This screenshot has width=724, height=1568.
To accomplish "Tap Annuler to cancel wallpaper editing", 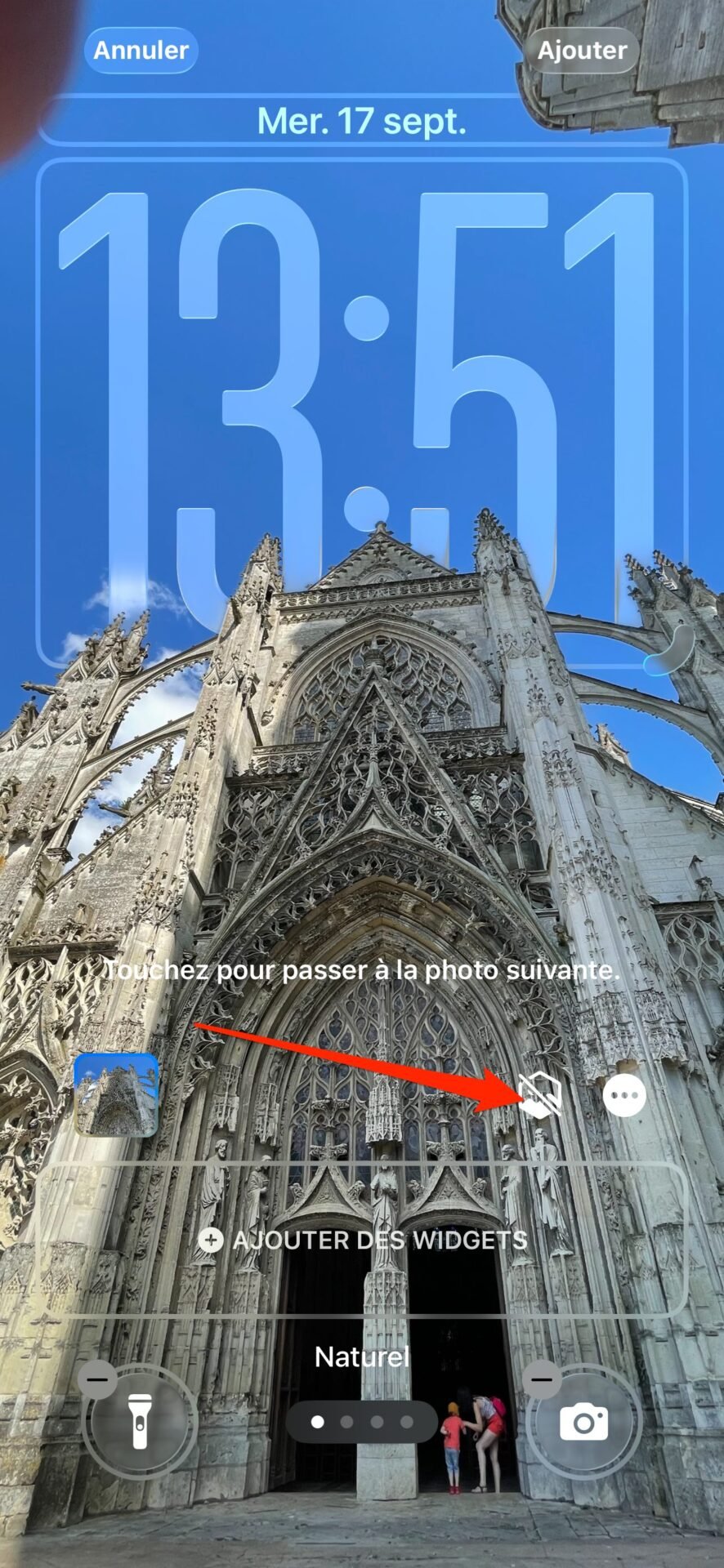I will [x=141, y=50].
